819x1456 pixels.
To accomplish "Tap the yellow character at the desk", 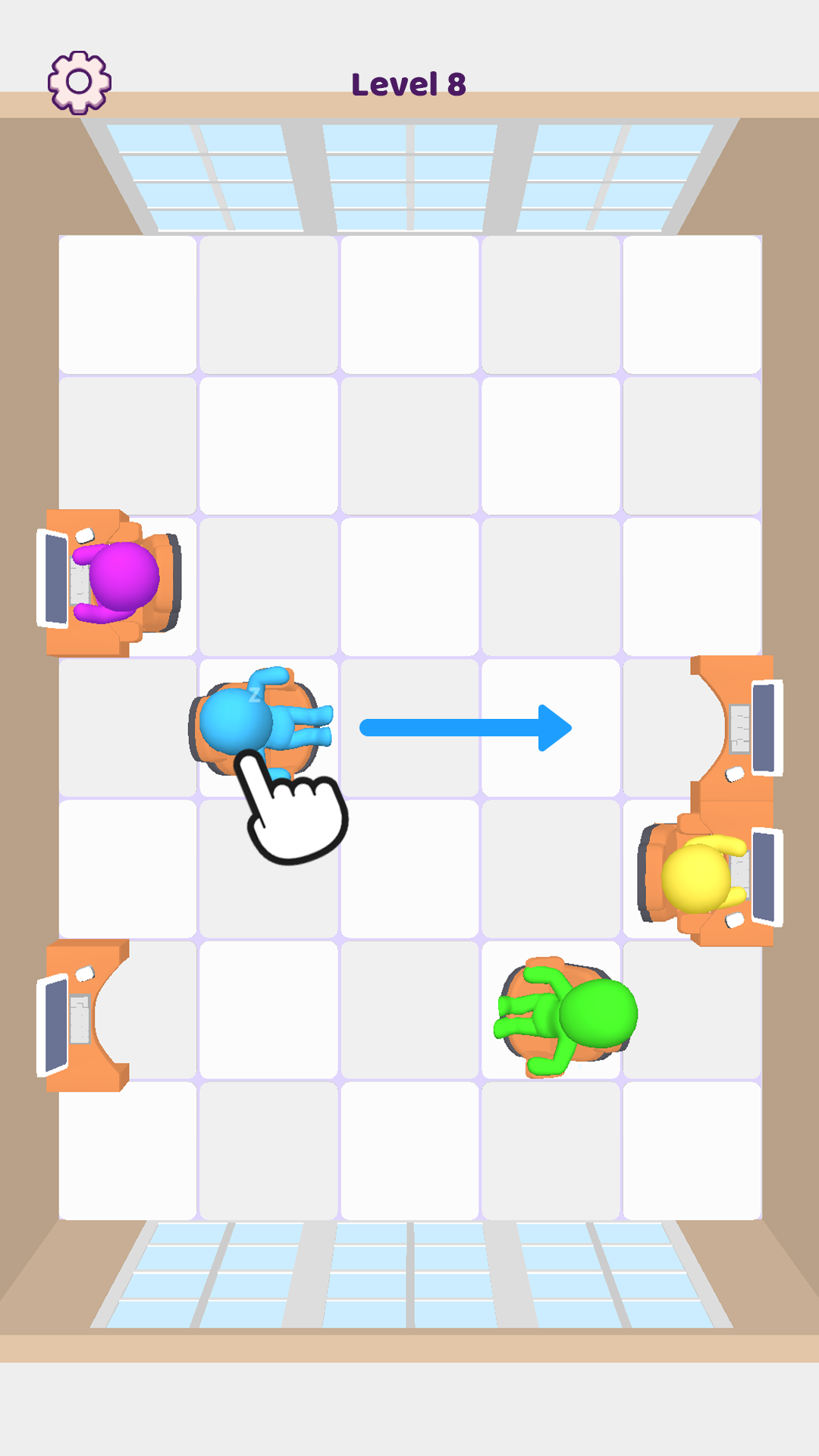I will [x=696, y=877].
